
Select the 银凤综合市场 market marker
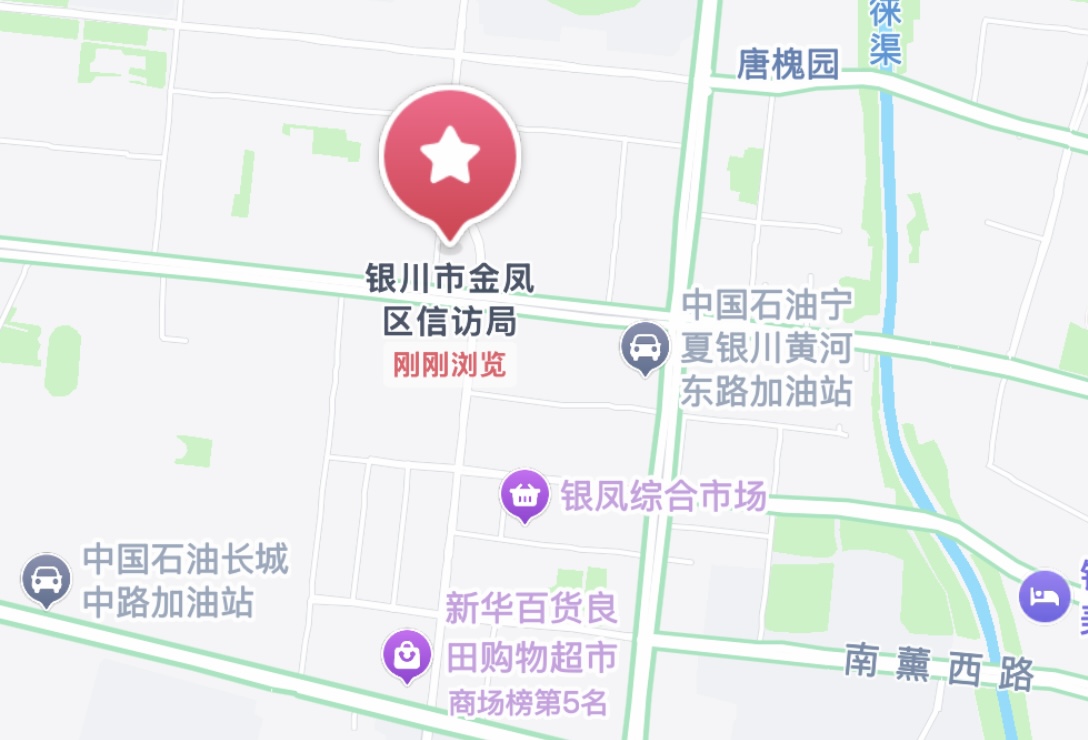pyautogui.click(x=525, y=494)
